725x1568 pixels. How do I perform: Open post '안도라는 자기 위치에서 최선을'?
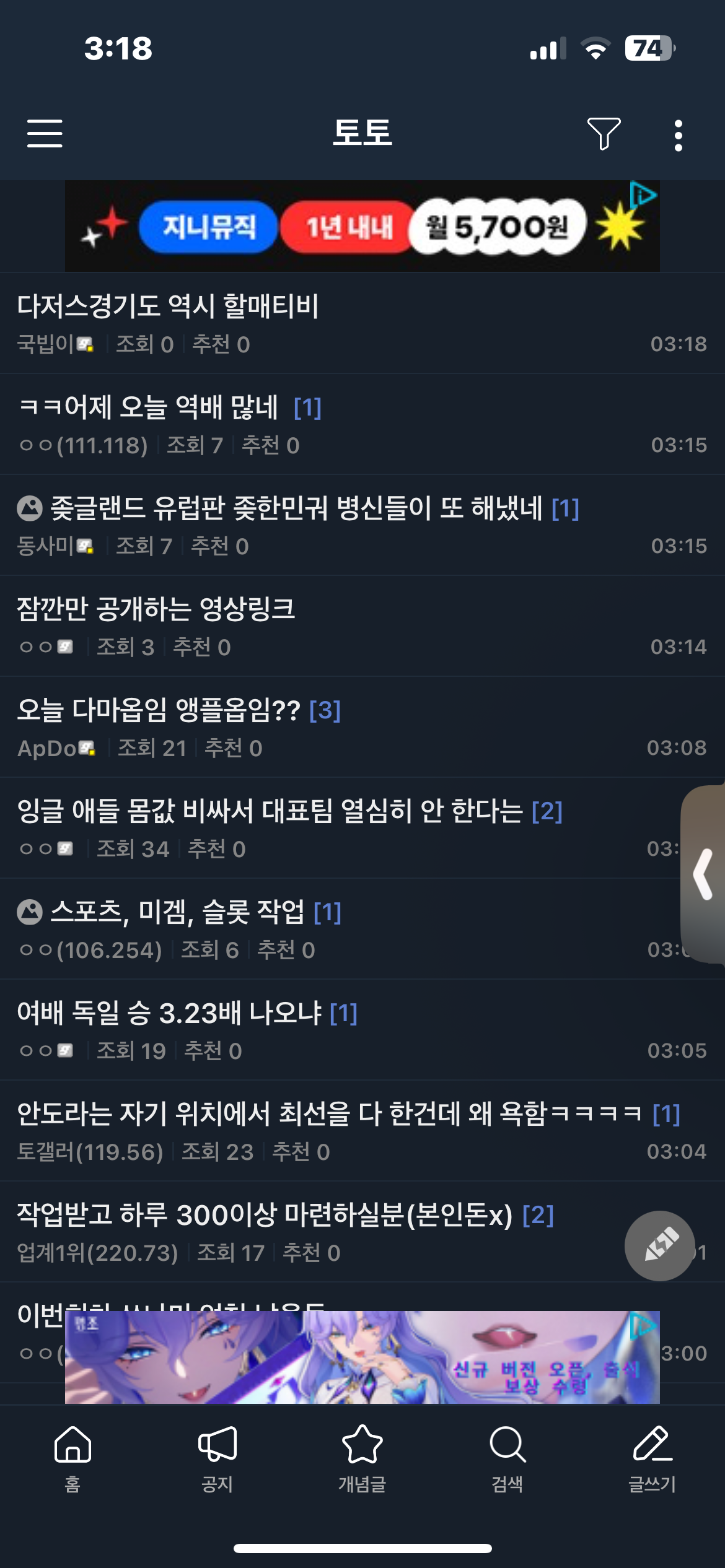328,1114
